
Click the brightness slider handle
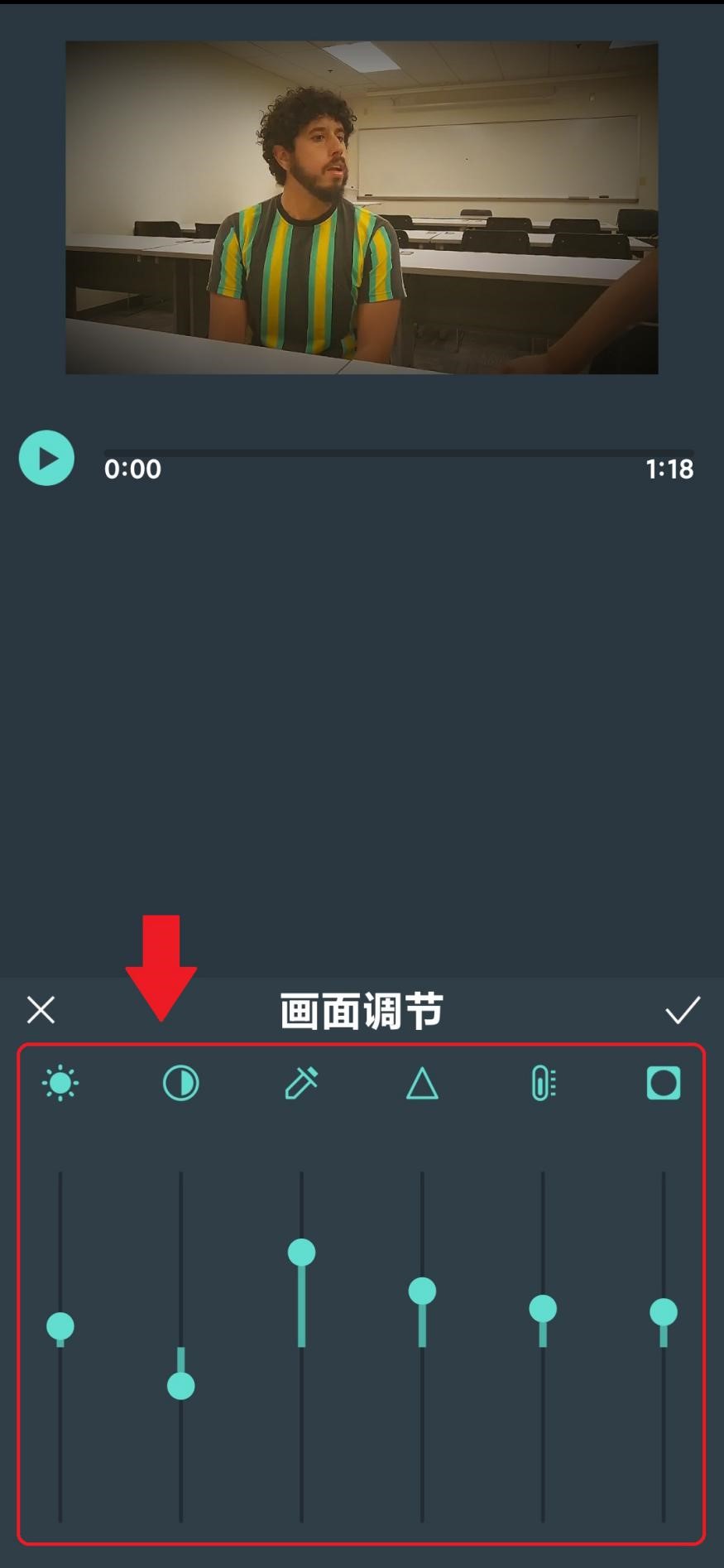[60, 1323]
